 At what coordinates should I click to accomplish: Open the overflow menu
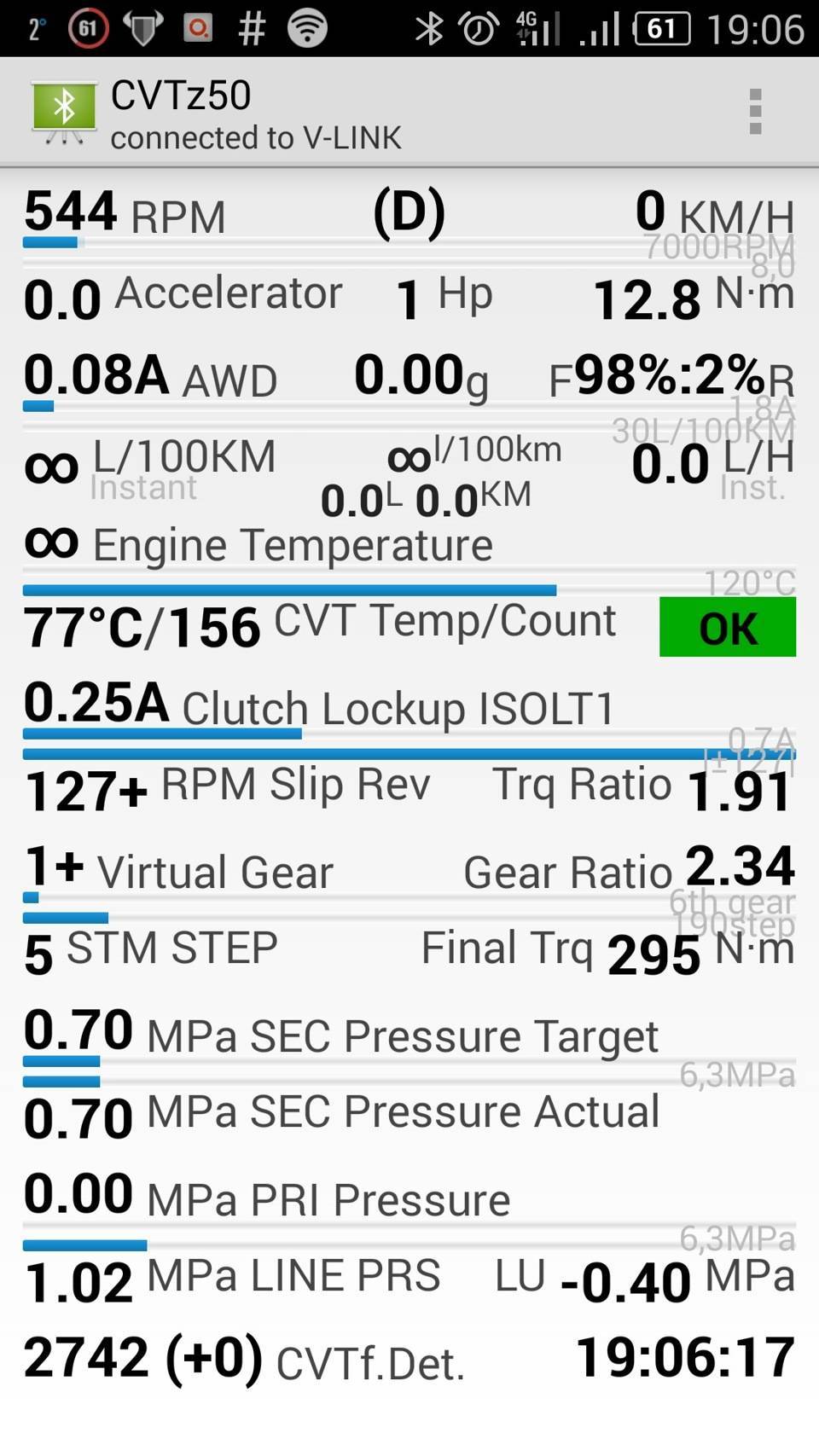point(755,112)
